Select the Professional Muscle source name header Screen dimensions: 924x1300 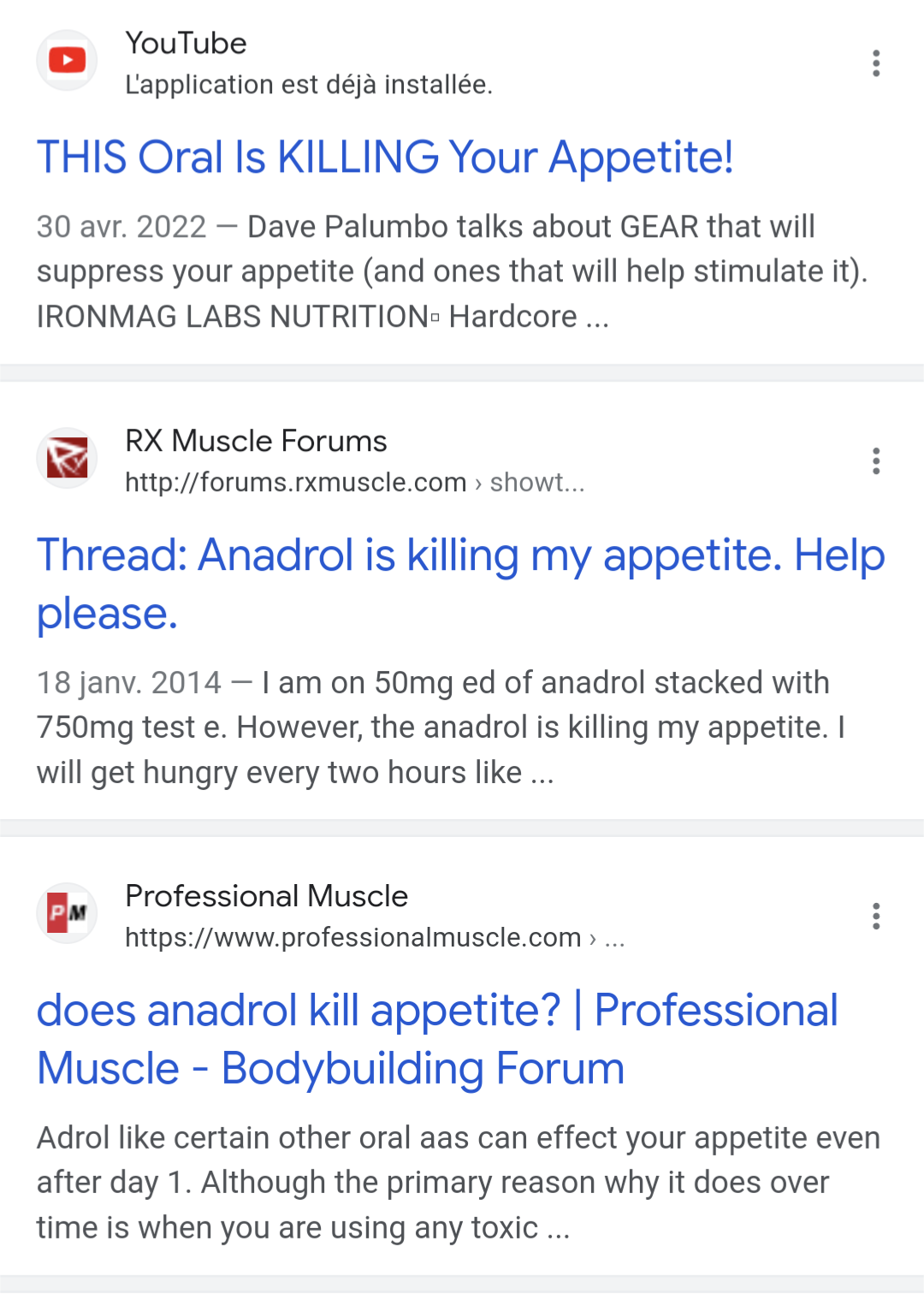coord(266,896)
